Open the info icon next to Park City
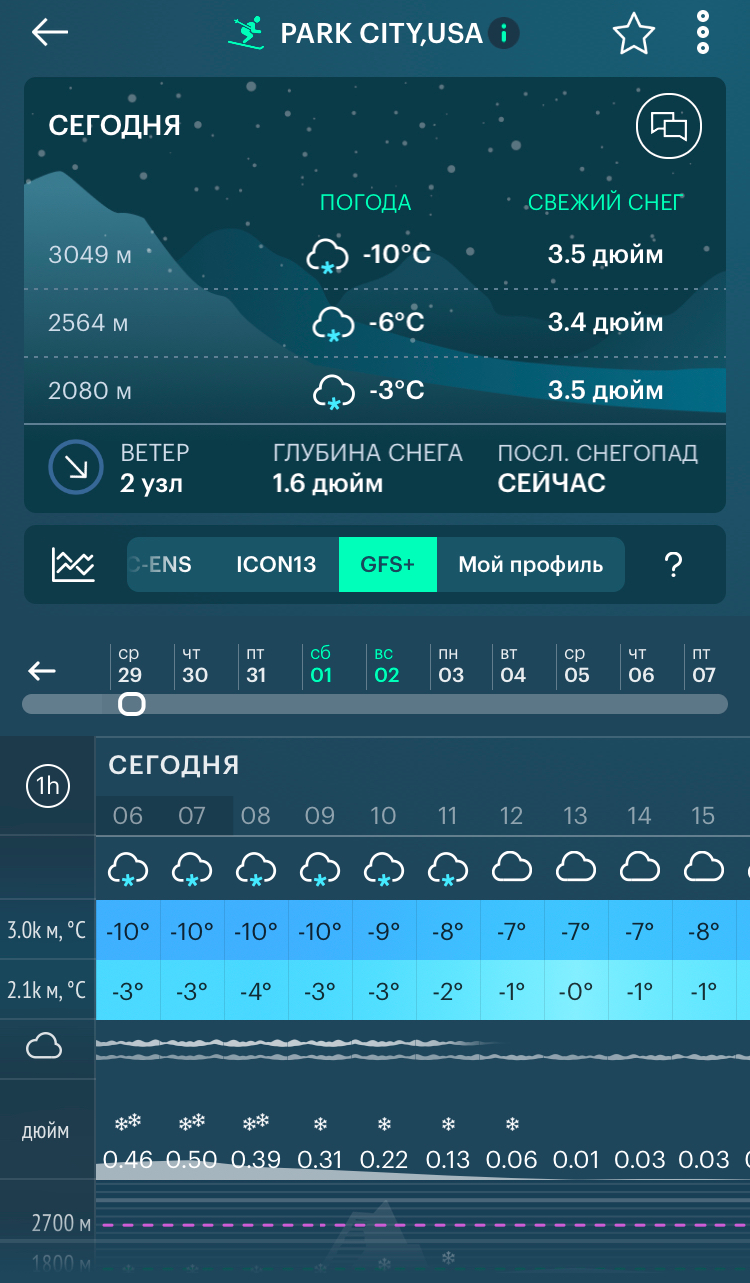This screenshot has height=1283, width=750. [505, 34]
